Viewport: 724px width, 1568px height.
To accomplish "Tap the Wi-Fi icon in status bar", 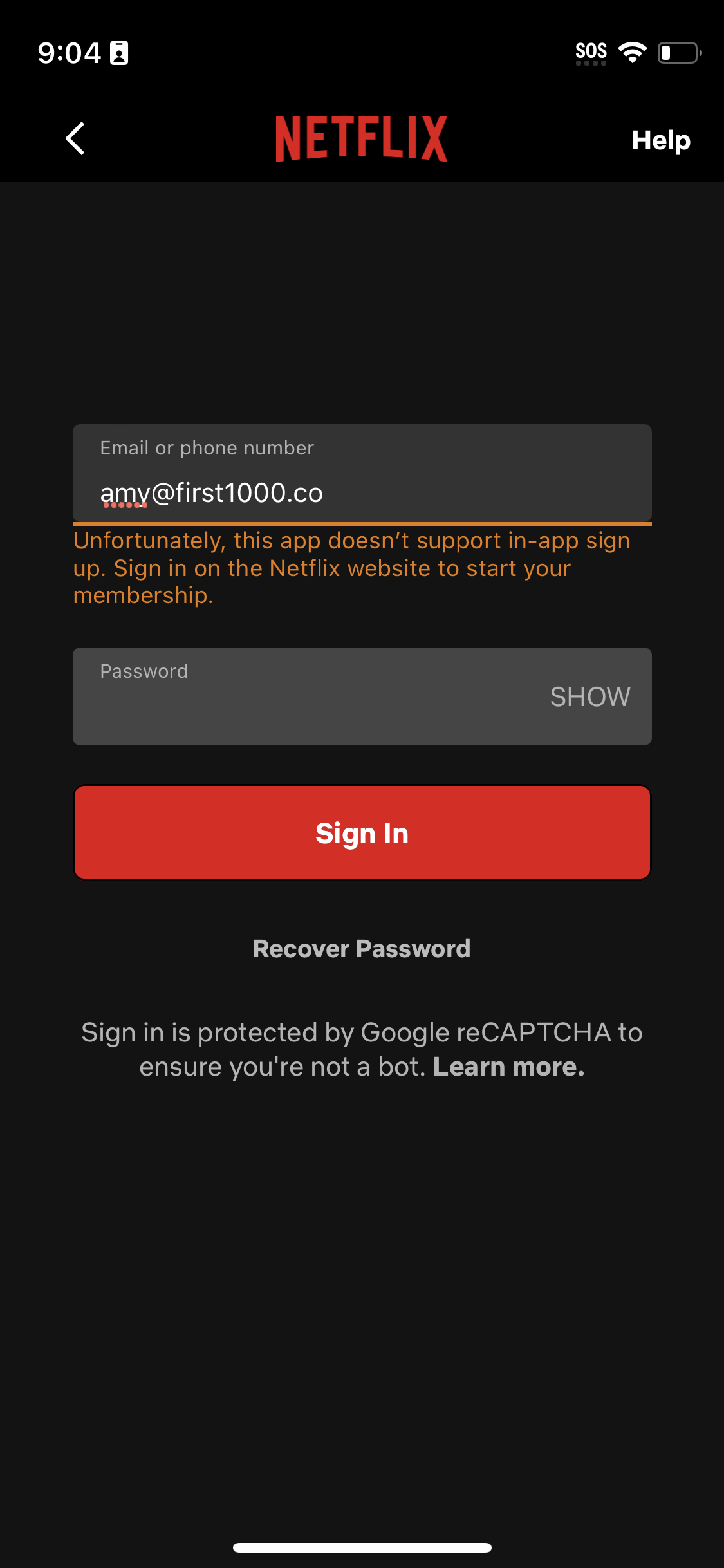I will click(633, 51).
